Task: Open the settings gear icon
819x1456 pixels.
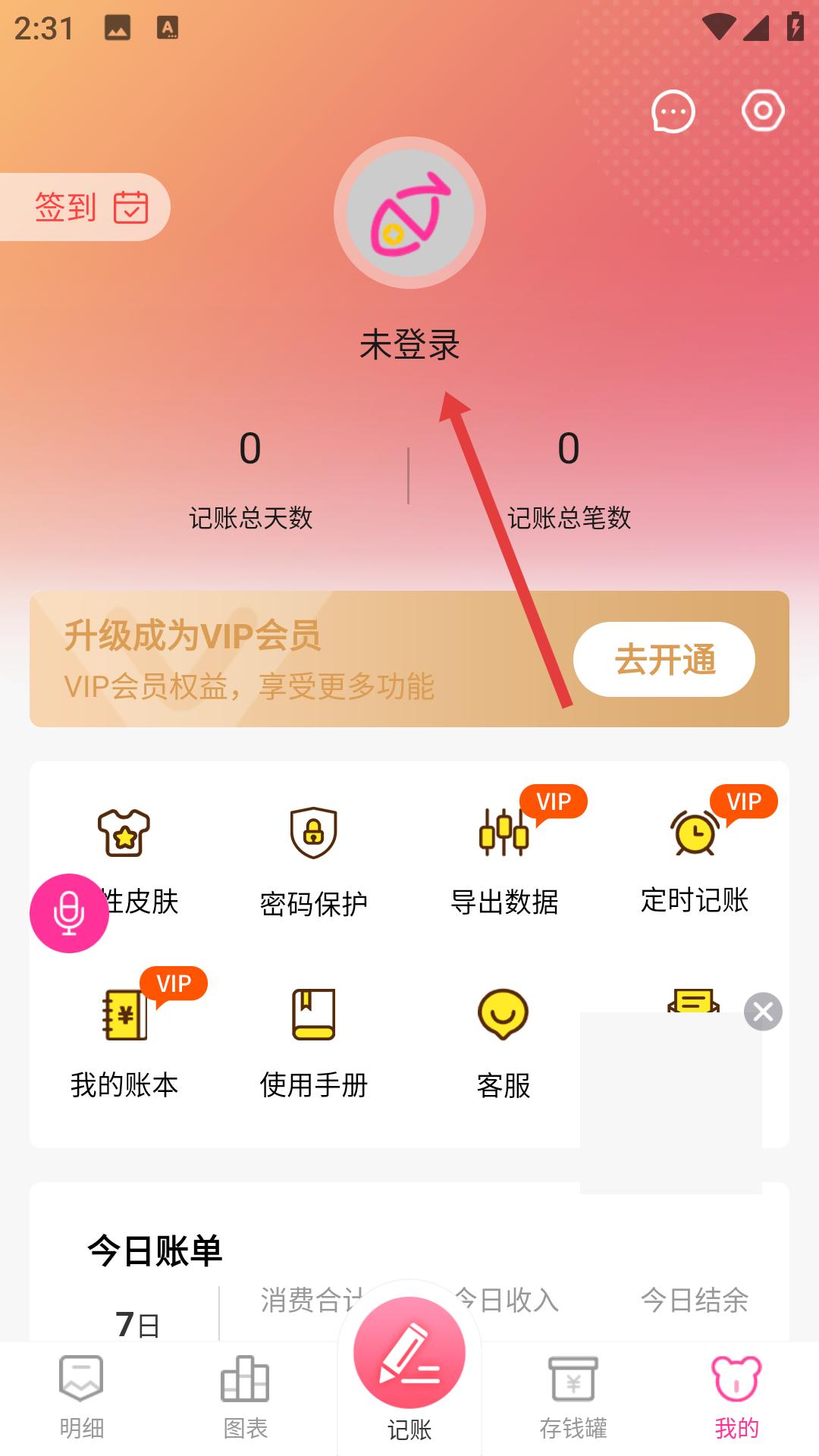Action: click(x=762, y=111)
